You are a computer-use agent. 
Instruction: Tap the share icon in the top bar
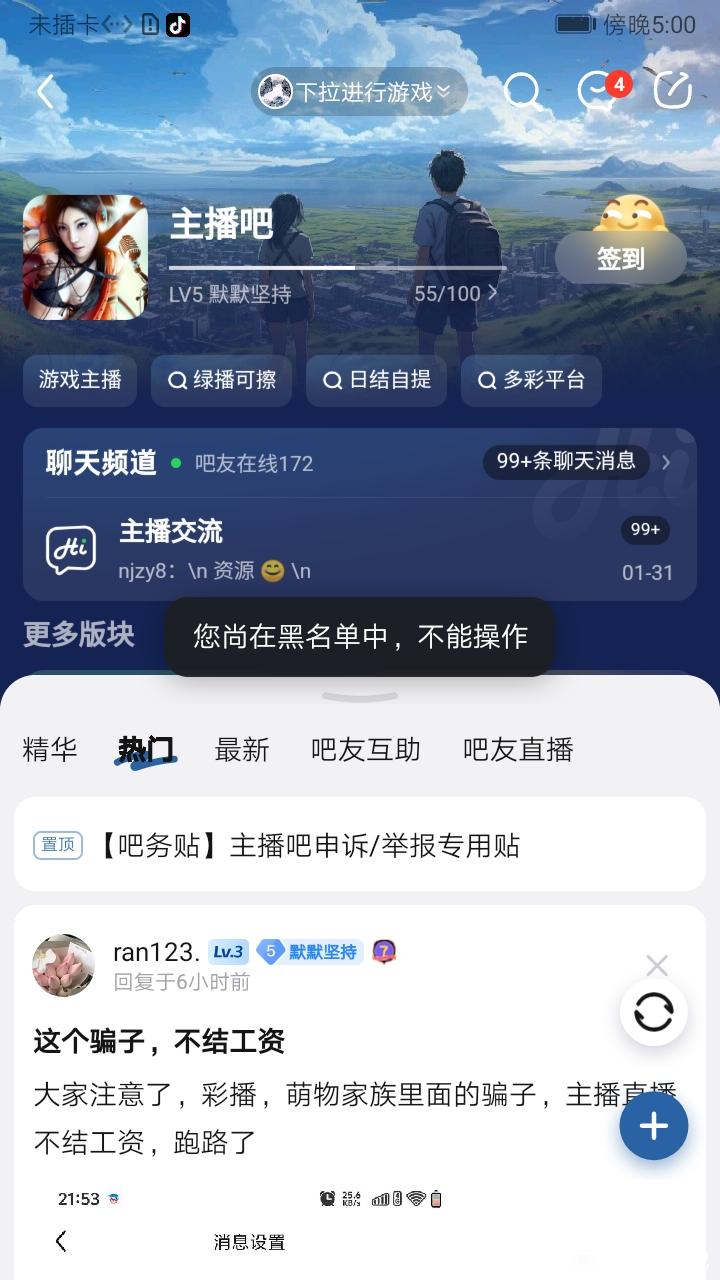[x=672, y=92]
